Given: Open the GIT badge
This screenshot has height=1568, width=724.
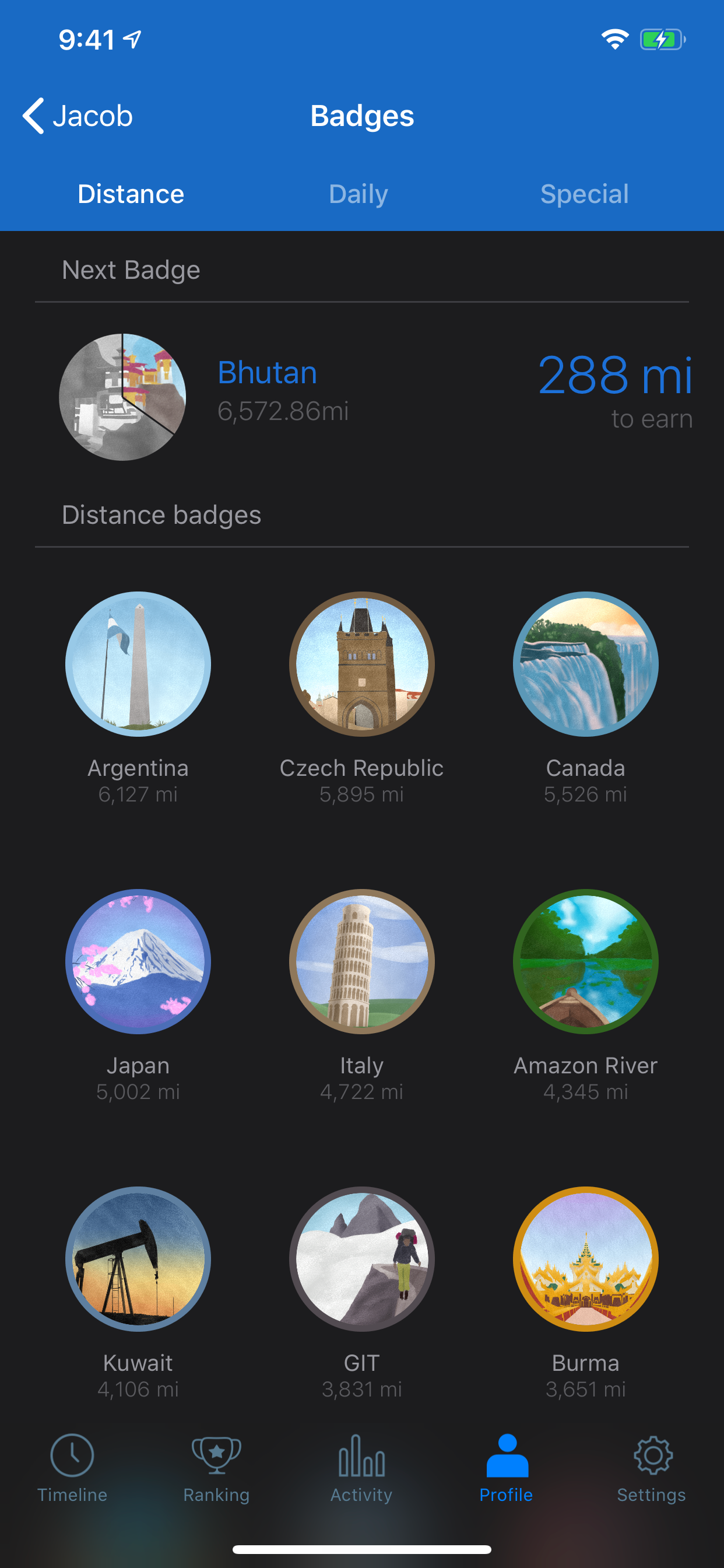Looking at the screenshot, I should point(361,1259).
